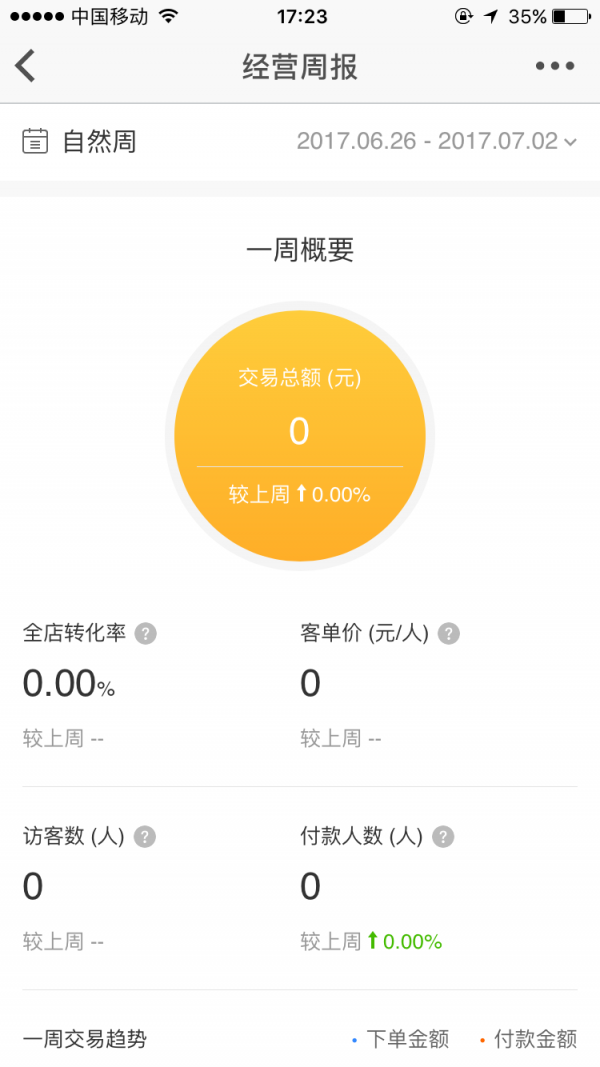Open the three-dot overflow menu
Image resolution: width=600 pixels, height=1067 pixels.
pyautogui.click(x=554, y=66)
